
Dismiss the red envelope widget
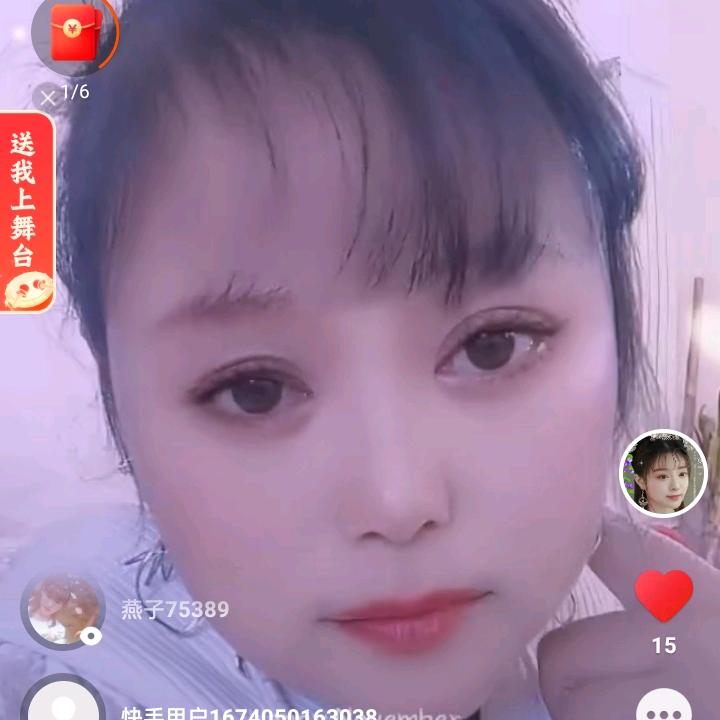[x=47, y=98]
